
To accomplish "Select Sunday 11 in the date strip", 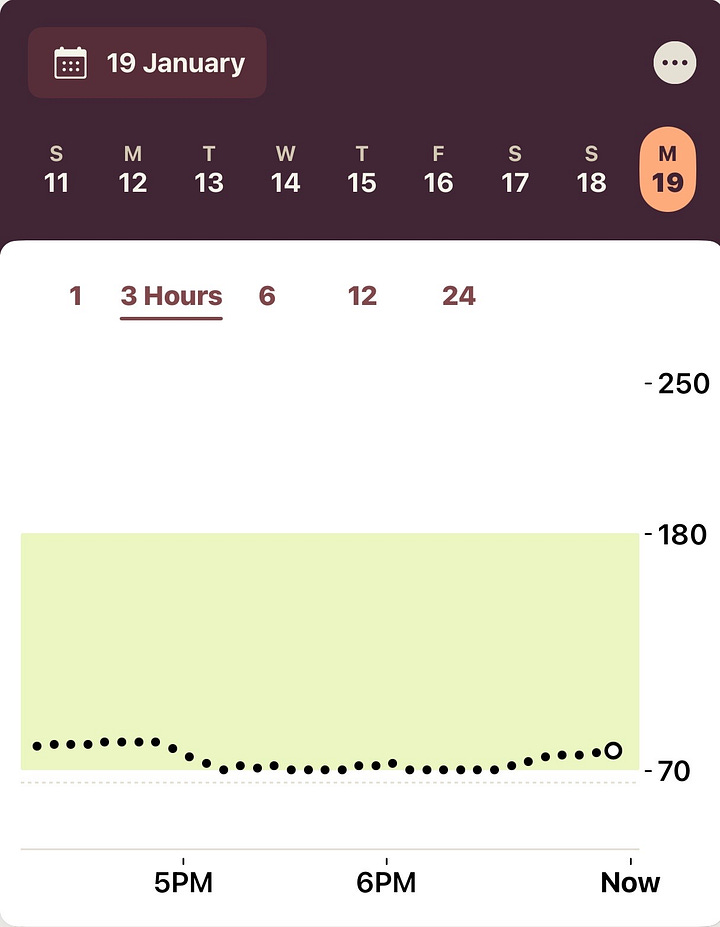I will pyautogui.click(x=56, y=170).
